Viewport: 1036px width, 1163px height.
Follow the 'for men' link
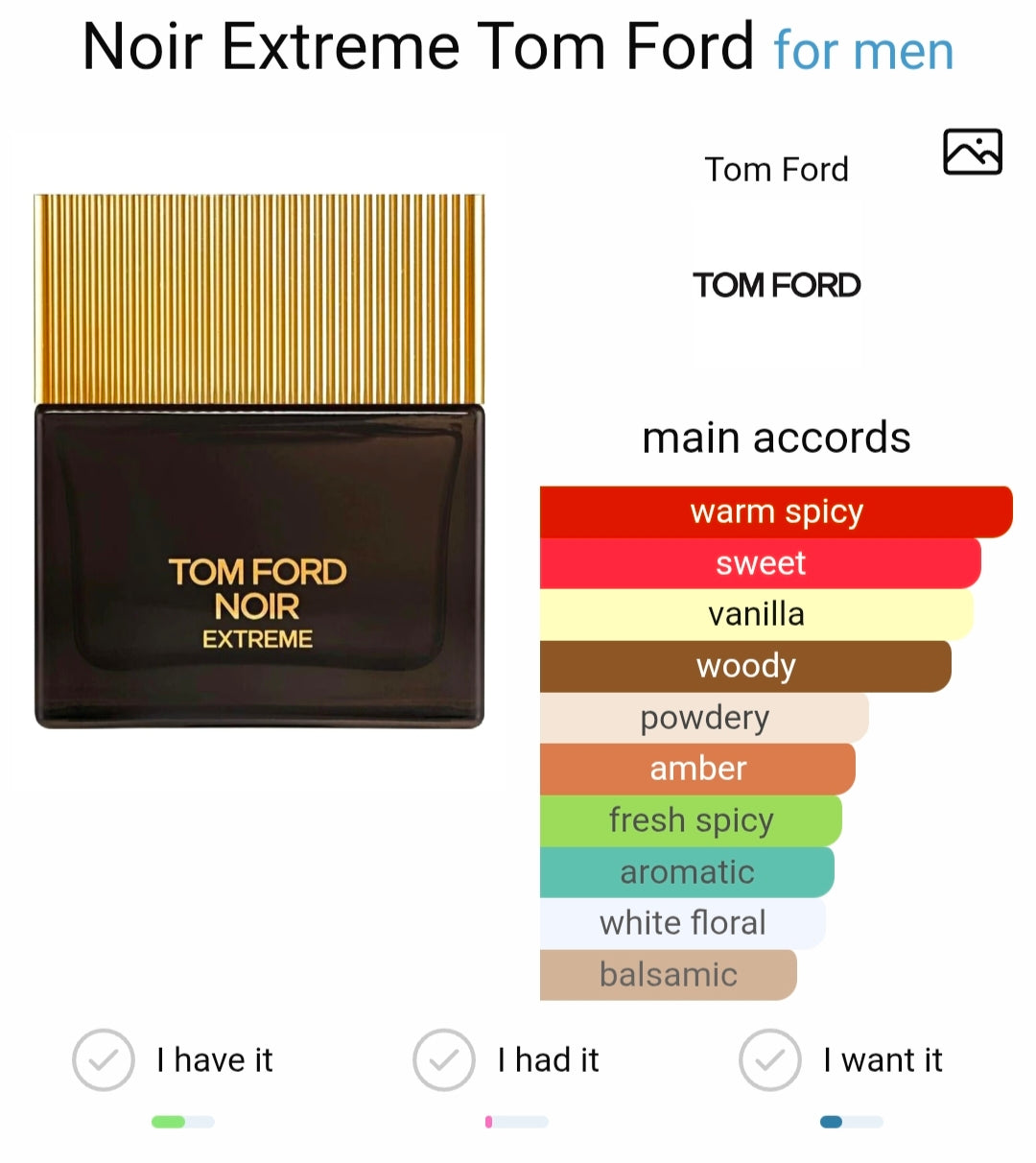click(x=863, y=50)
